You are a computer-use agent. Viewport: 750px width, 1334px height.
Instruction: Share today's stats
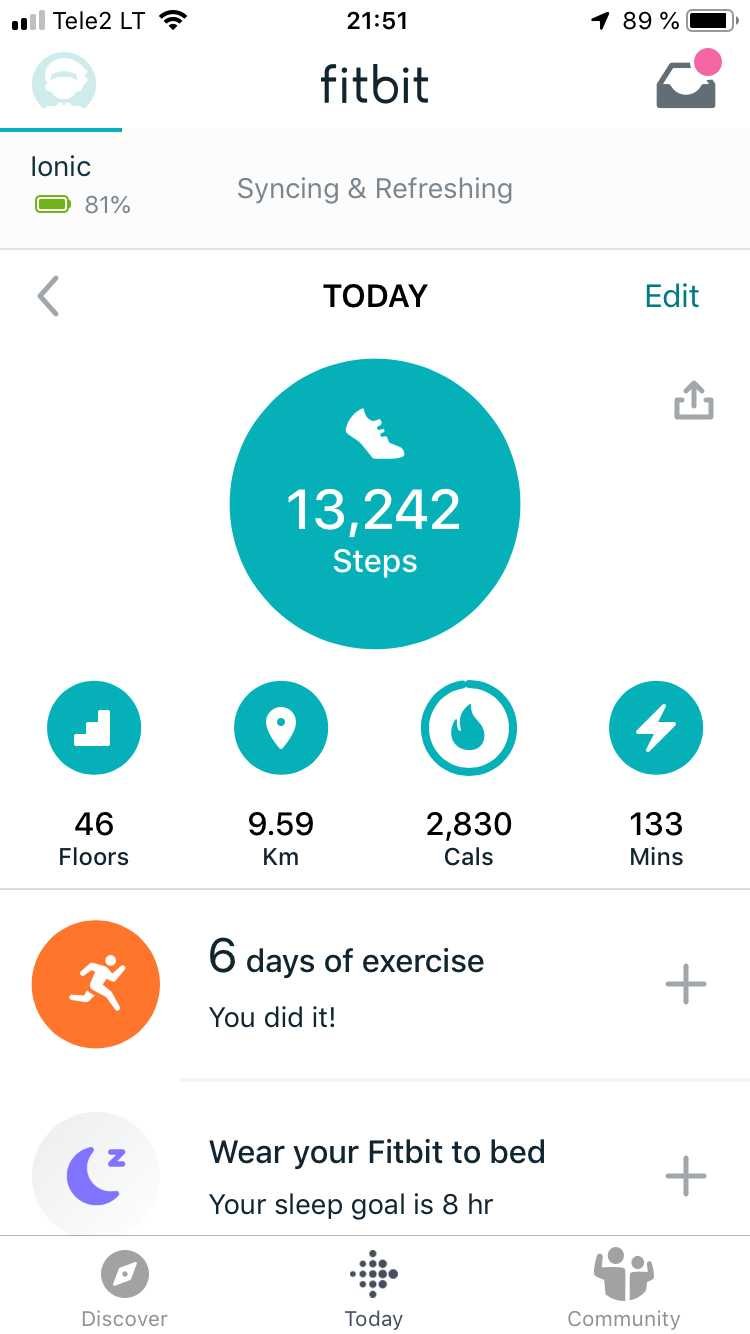[693, 400]
